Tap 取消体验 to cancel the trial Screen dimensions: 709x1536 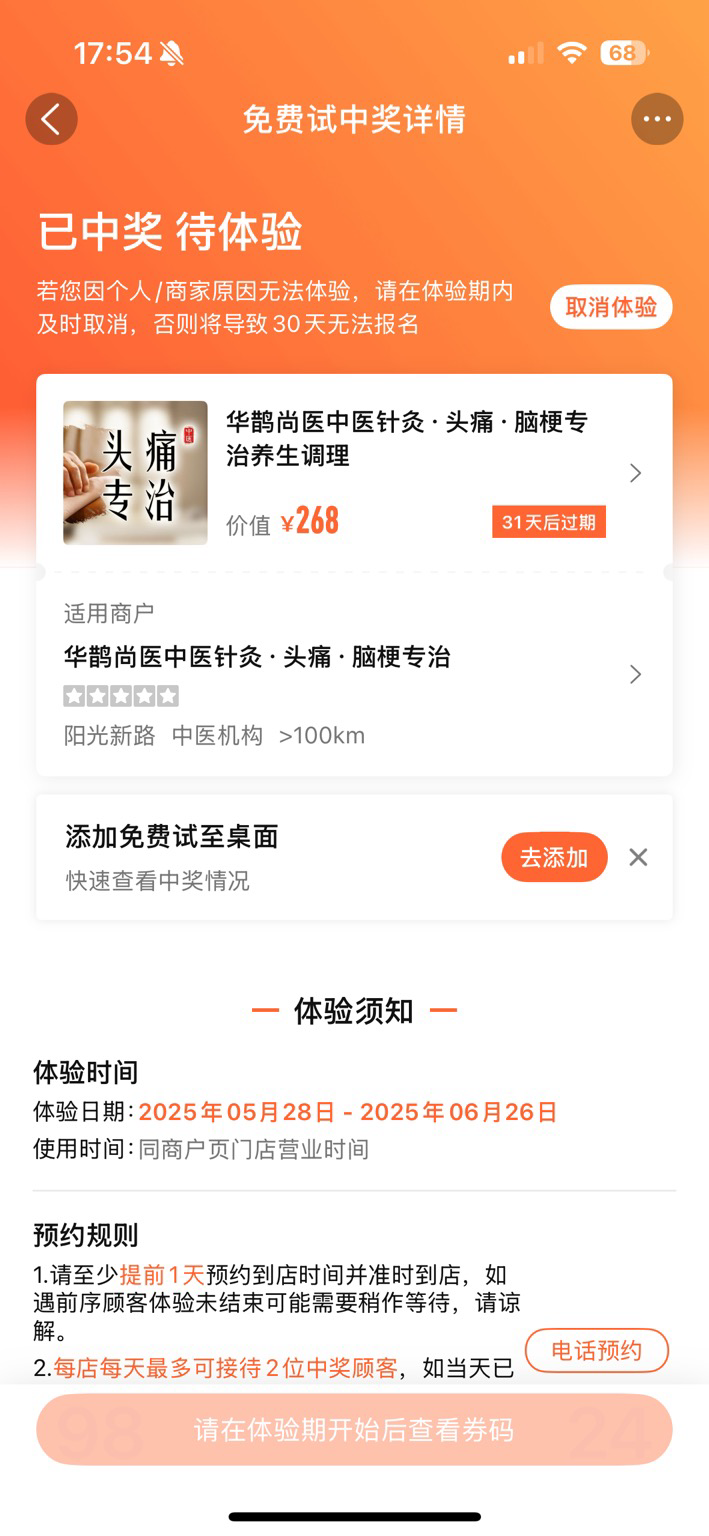click(x=611, y=307)
